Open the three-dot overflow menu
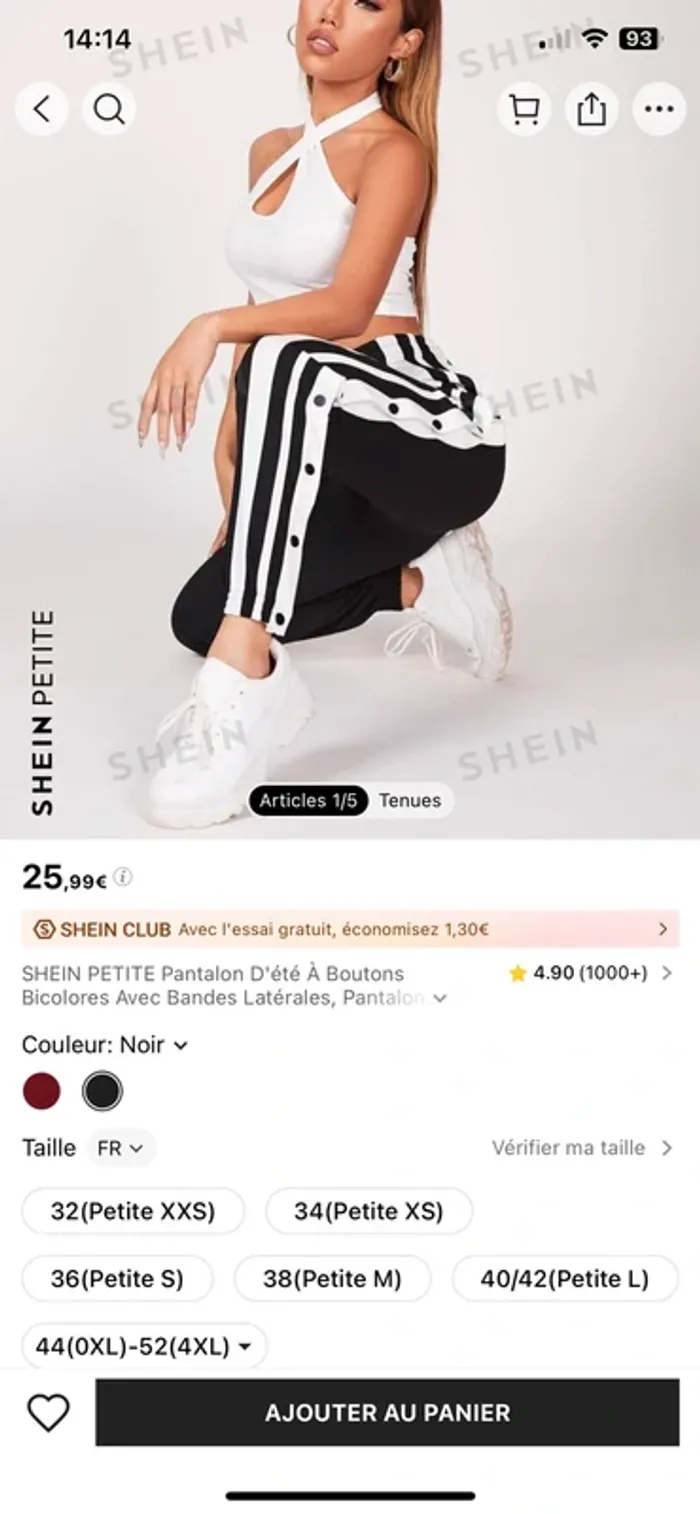Image resolution: width=700 pixels, height=1514 pixels. (x=659, y=109)
